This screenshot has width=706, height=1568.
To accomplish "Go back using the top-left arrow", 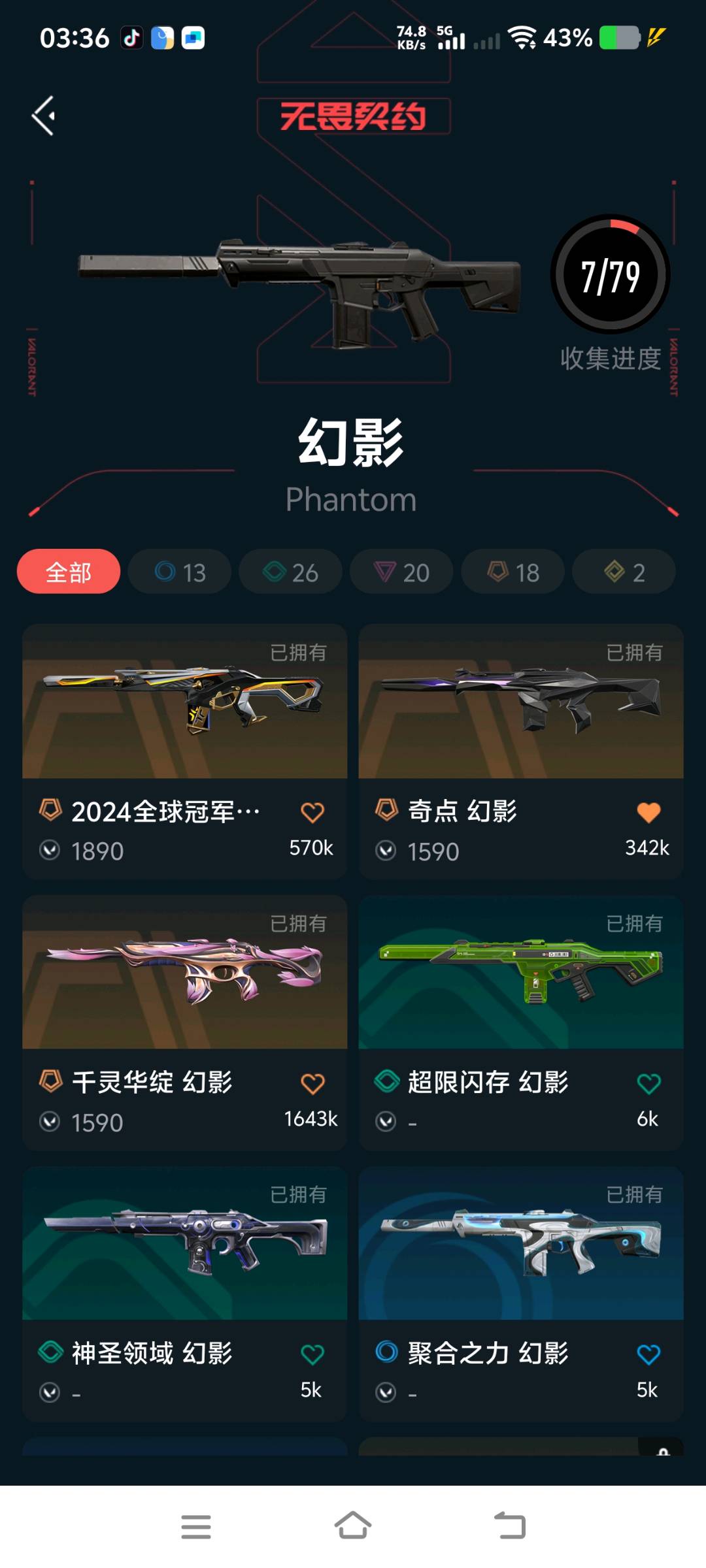I will click(x=44, y=116).
